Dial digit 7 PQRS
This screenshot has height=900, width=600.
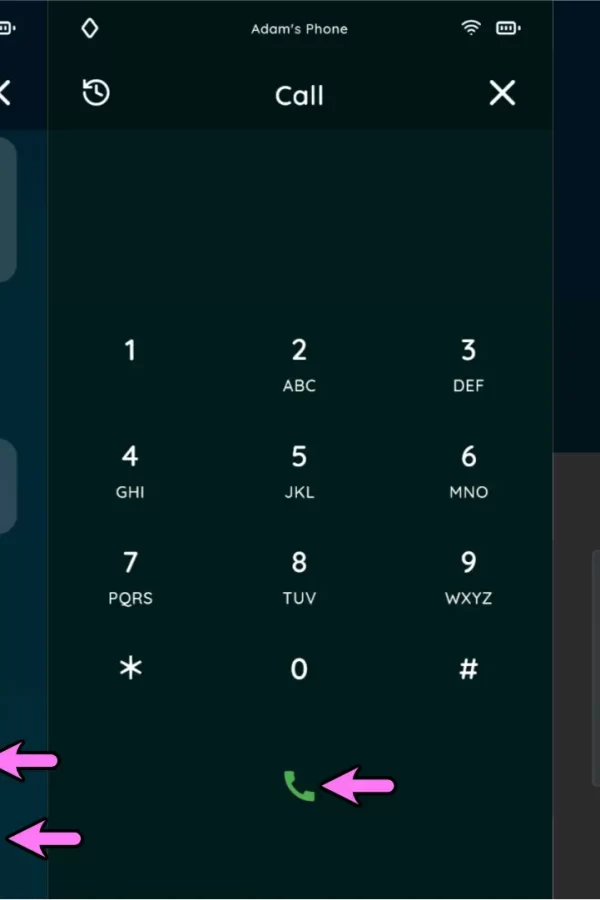(130, 577)
